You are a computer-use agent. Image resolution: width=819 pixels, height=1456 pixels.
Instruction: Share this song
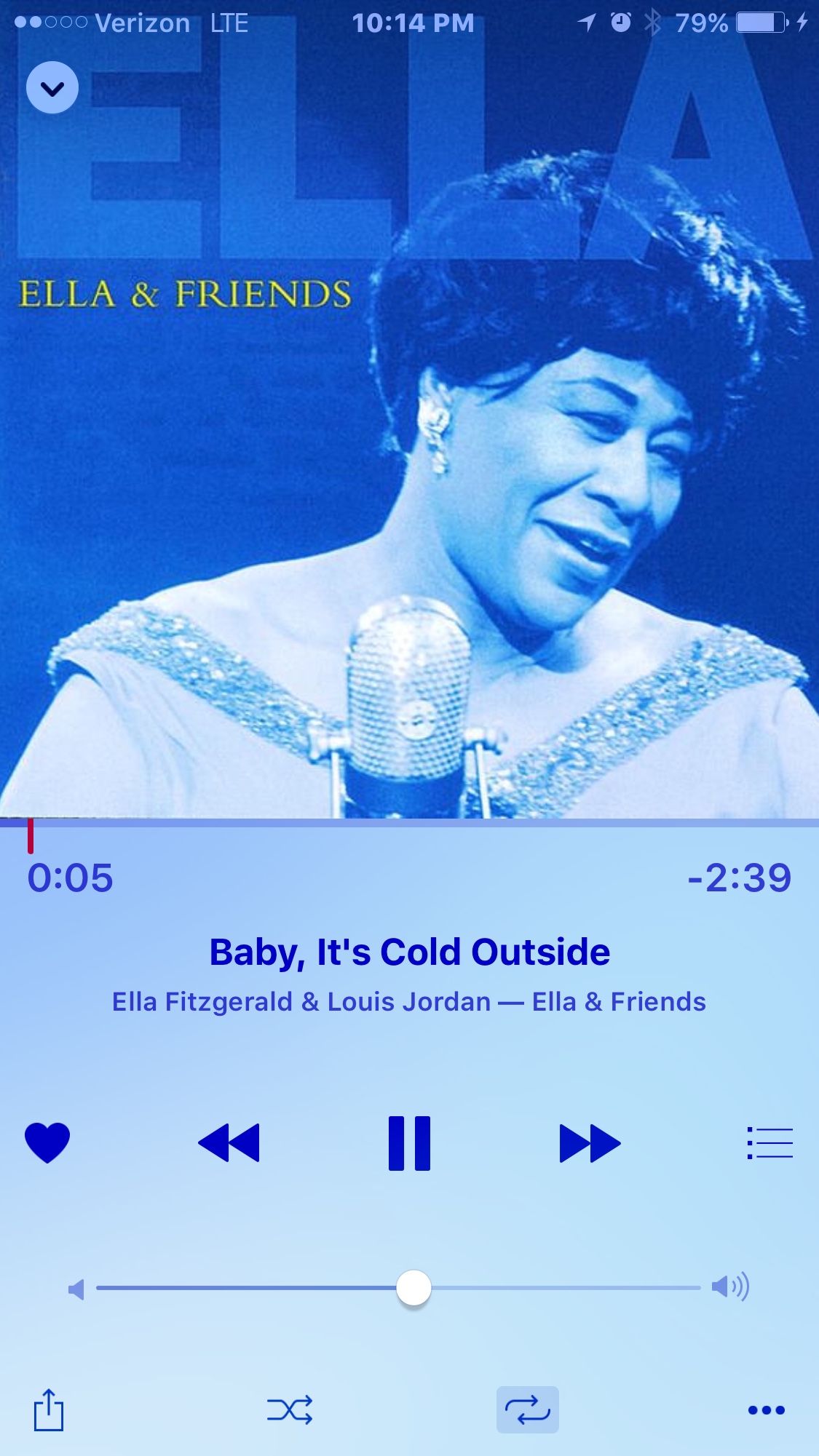pyautogui.click(x=49, y=1409)
